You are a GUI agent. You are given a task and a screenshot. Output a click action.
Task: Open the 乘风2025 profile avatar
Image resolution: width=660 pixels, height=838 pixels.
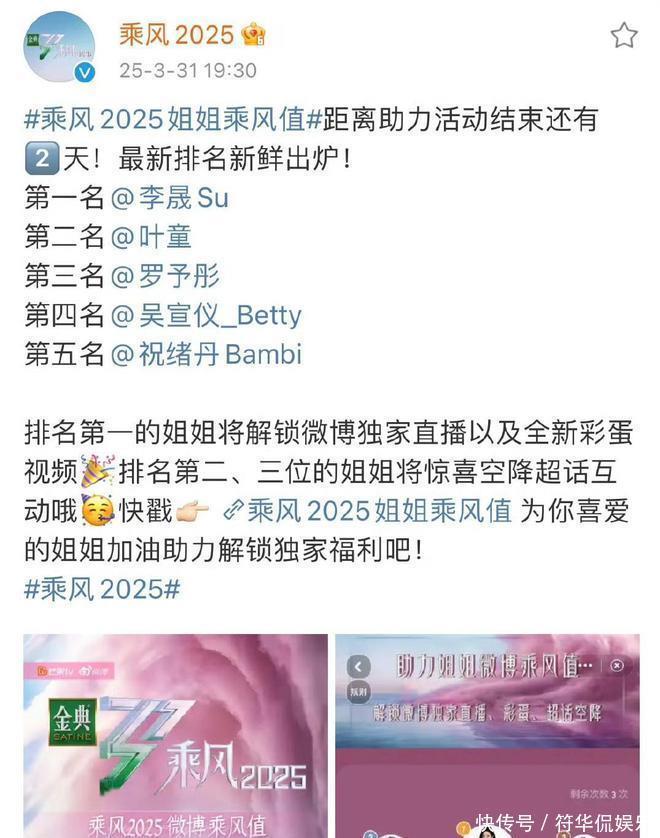pos(59,47)
